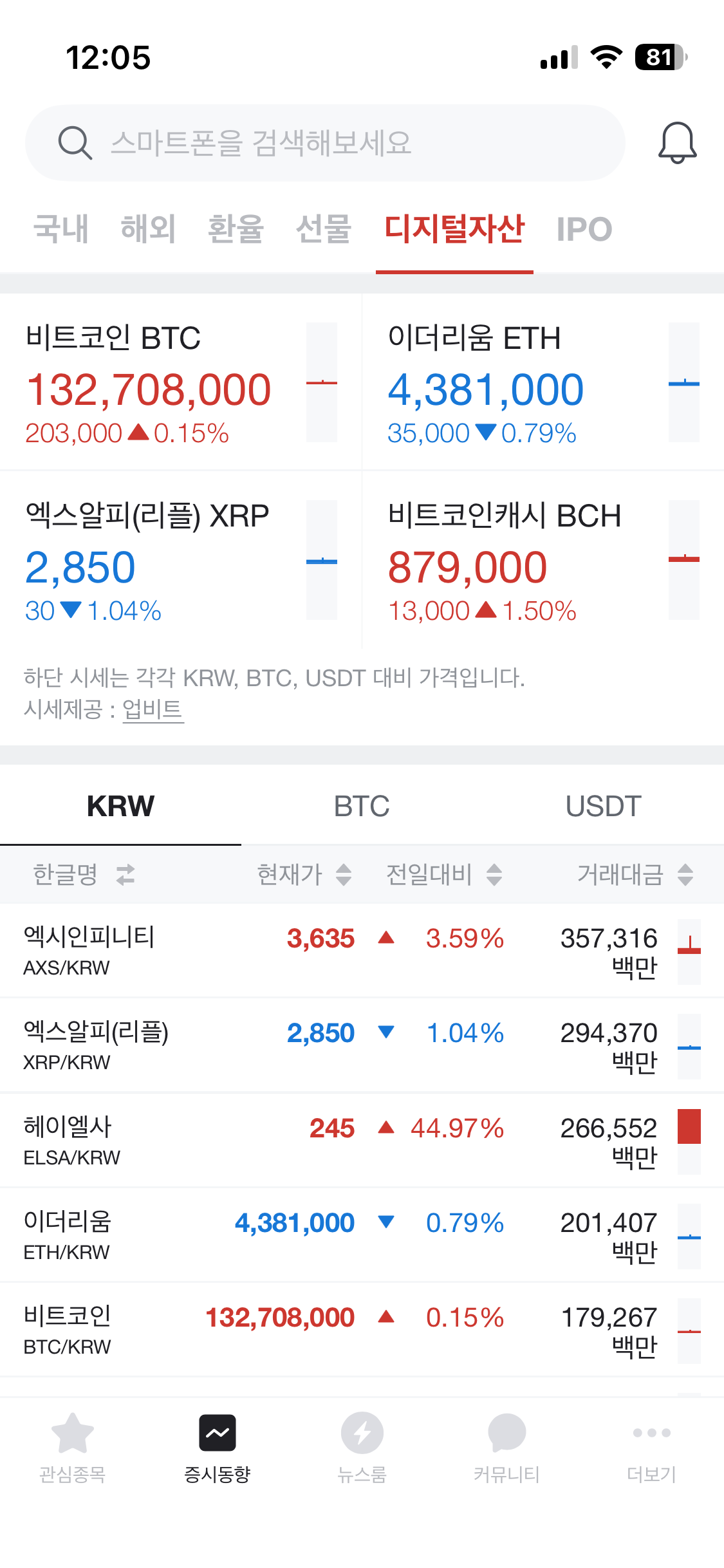Open the 비트코인 BTC summary card
724x1568 pixels.
coord(181,382)
